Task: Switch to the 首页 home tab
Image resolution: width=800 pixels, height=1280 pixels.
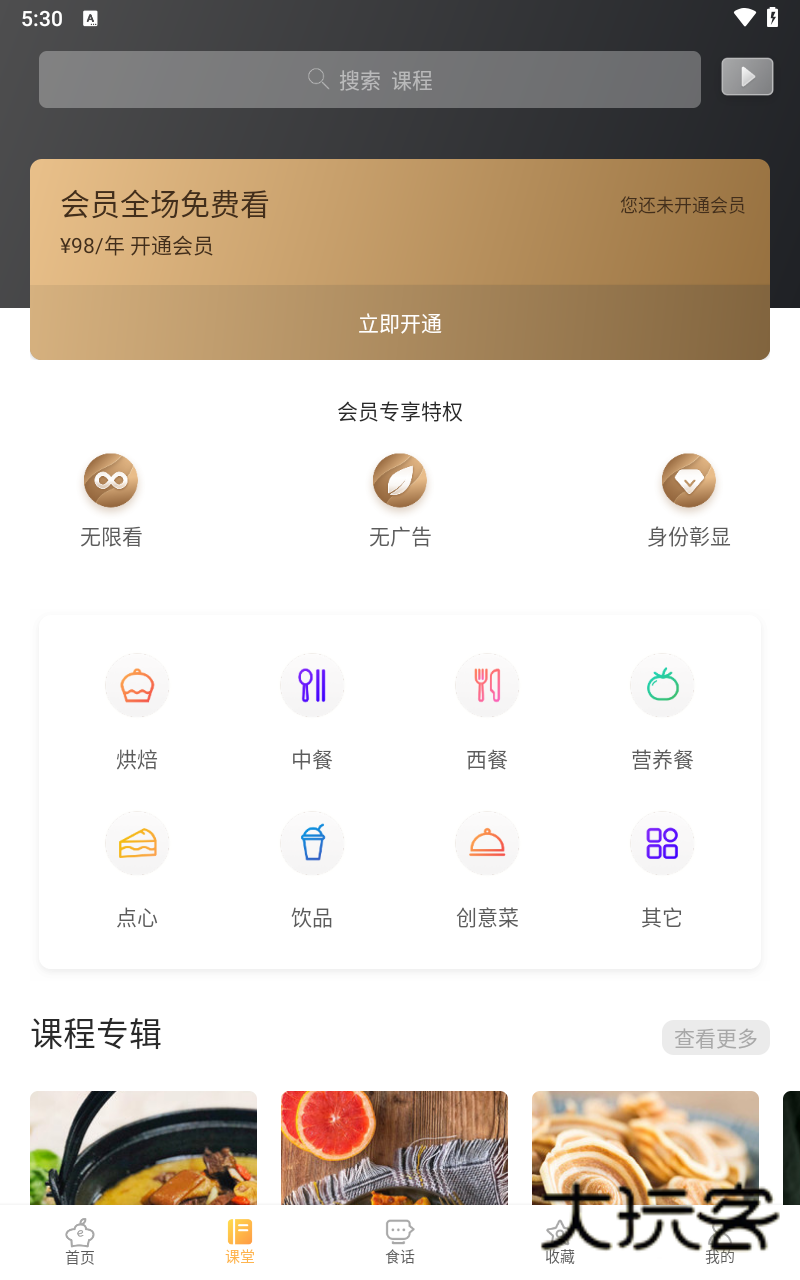Action: 80,1240
